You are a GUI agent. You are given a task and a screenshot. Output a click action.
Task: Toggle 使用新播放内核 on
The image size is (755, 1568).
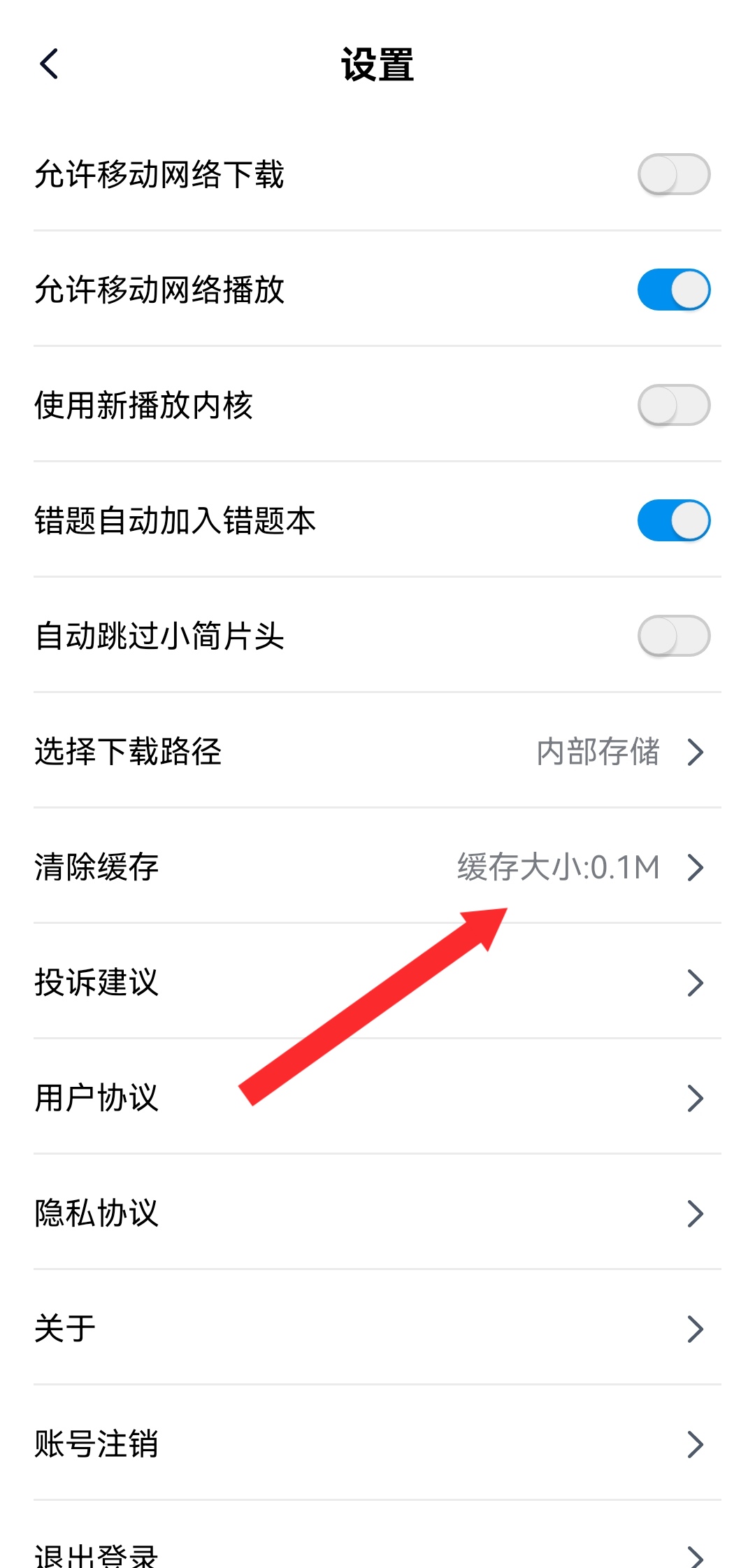coord(673,405)
